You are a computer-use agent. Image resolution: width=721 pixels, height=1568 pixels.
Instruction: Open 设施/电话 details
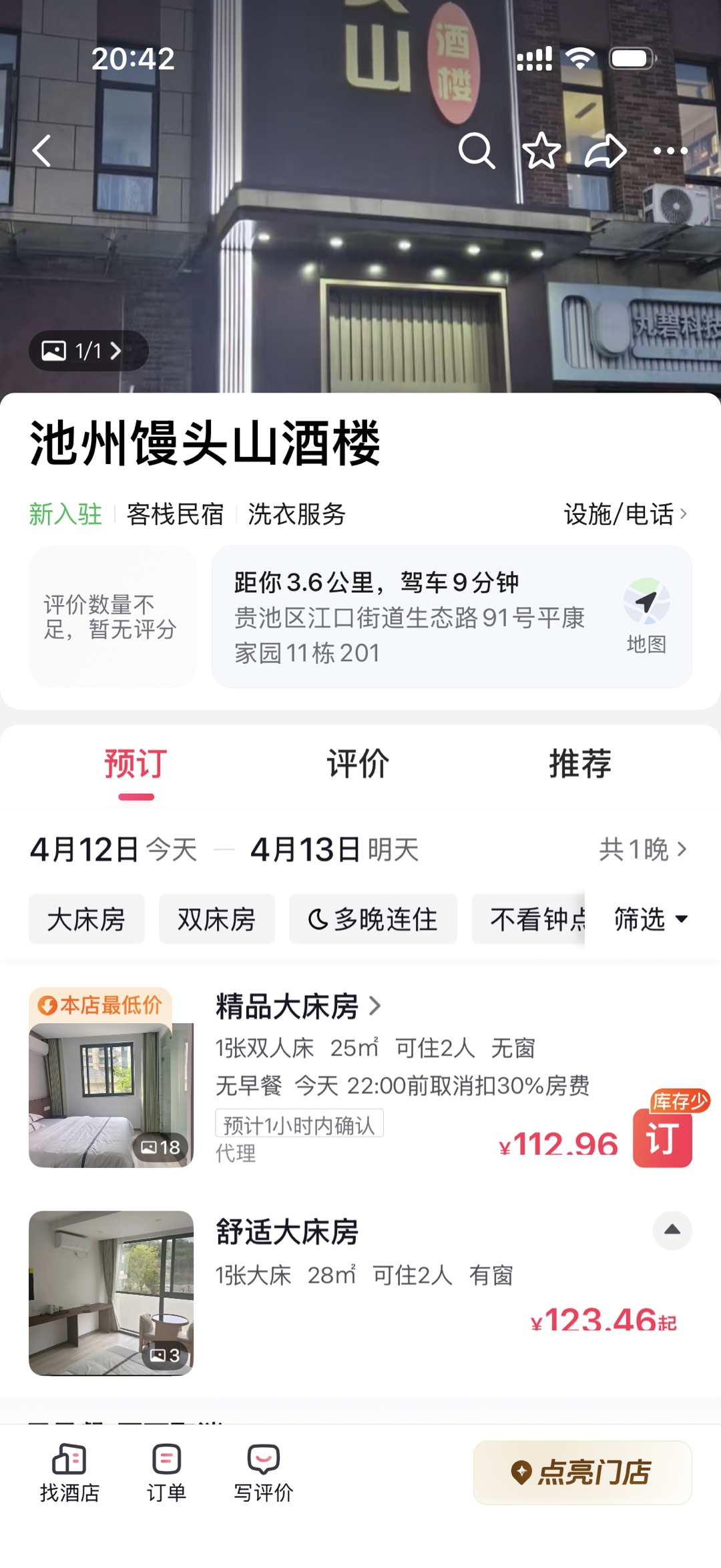(625, 514)
